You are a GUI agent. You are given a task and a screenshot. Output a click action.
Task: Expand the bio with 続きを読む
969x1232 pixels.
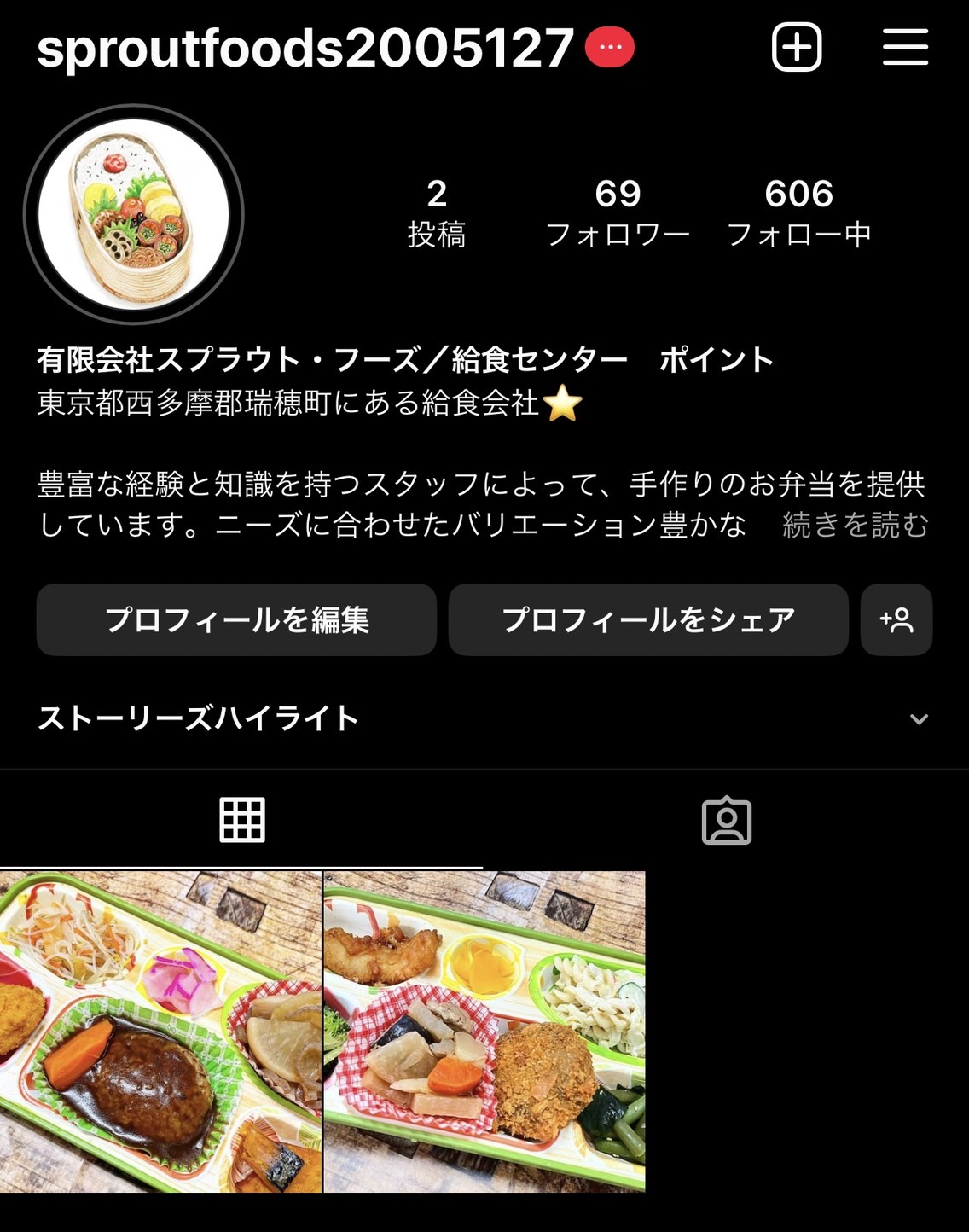(855, 525)
